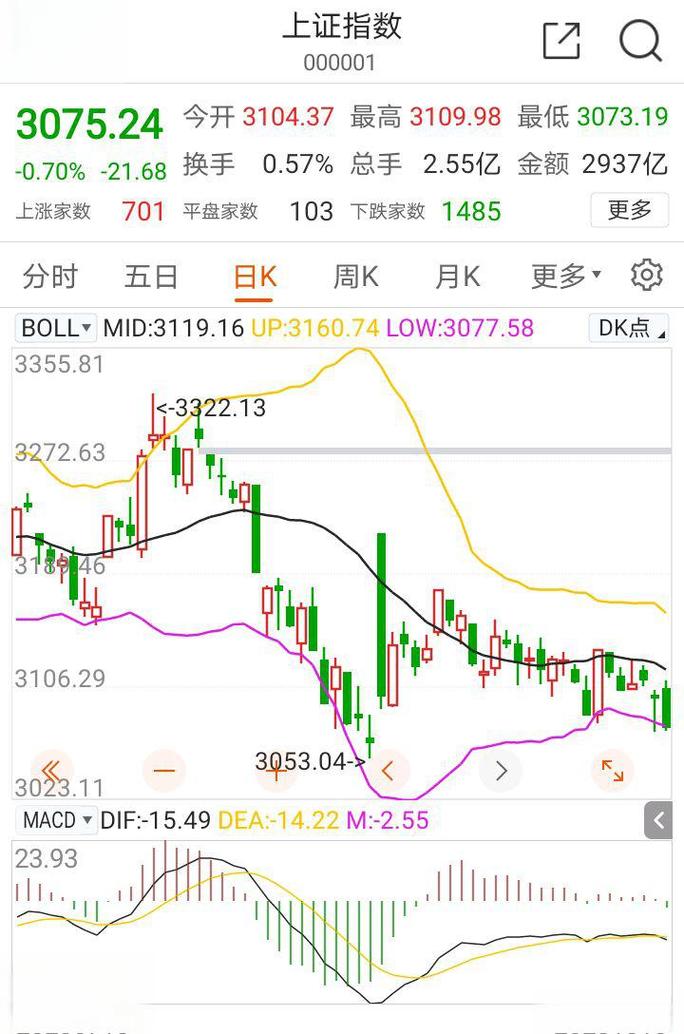Move chart to later candles
Image resolution: width=684 pixels, height=1034 pixels.
pos(501,770)
